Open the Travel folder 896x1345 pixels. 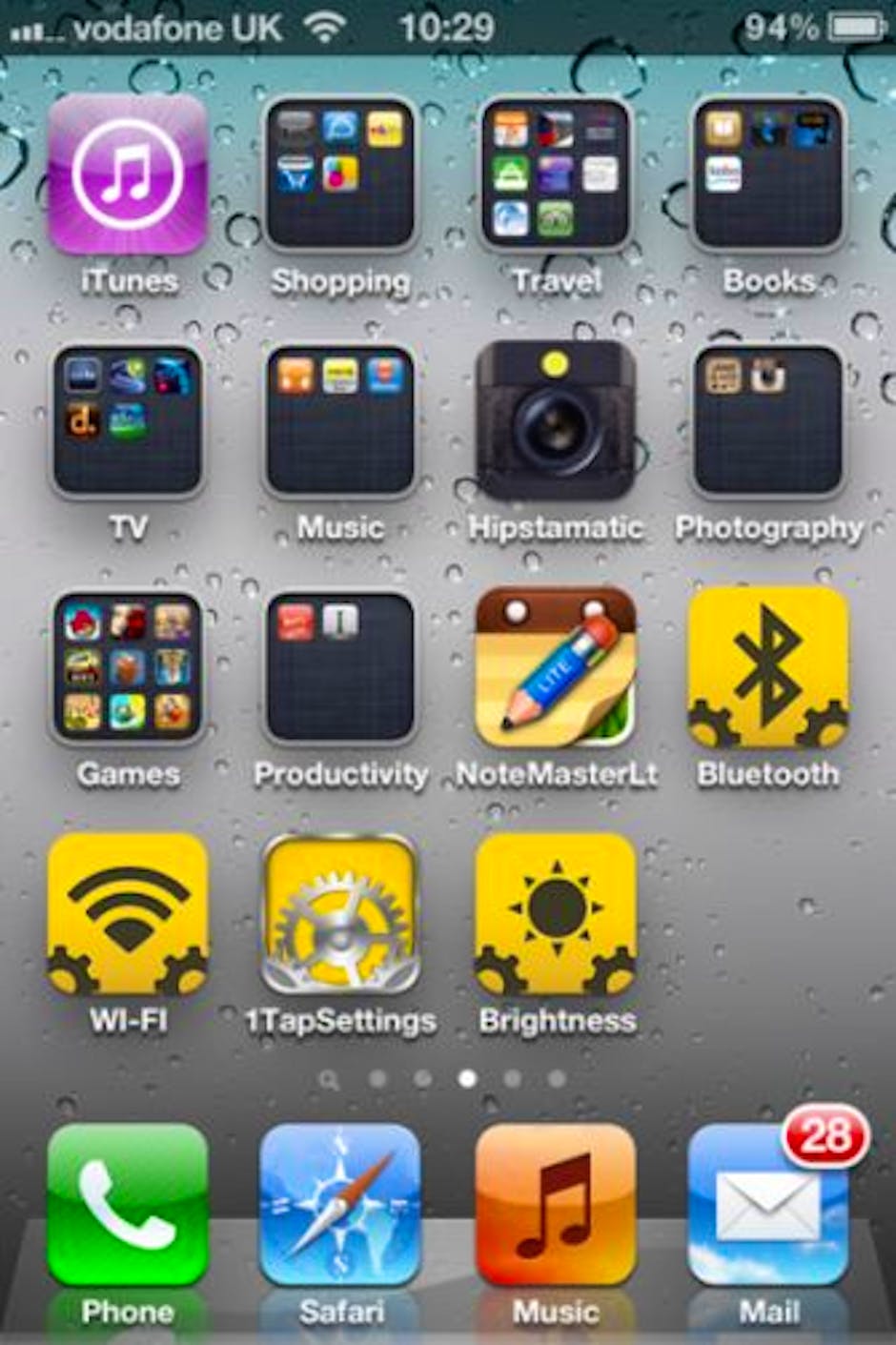555,174
